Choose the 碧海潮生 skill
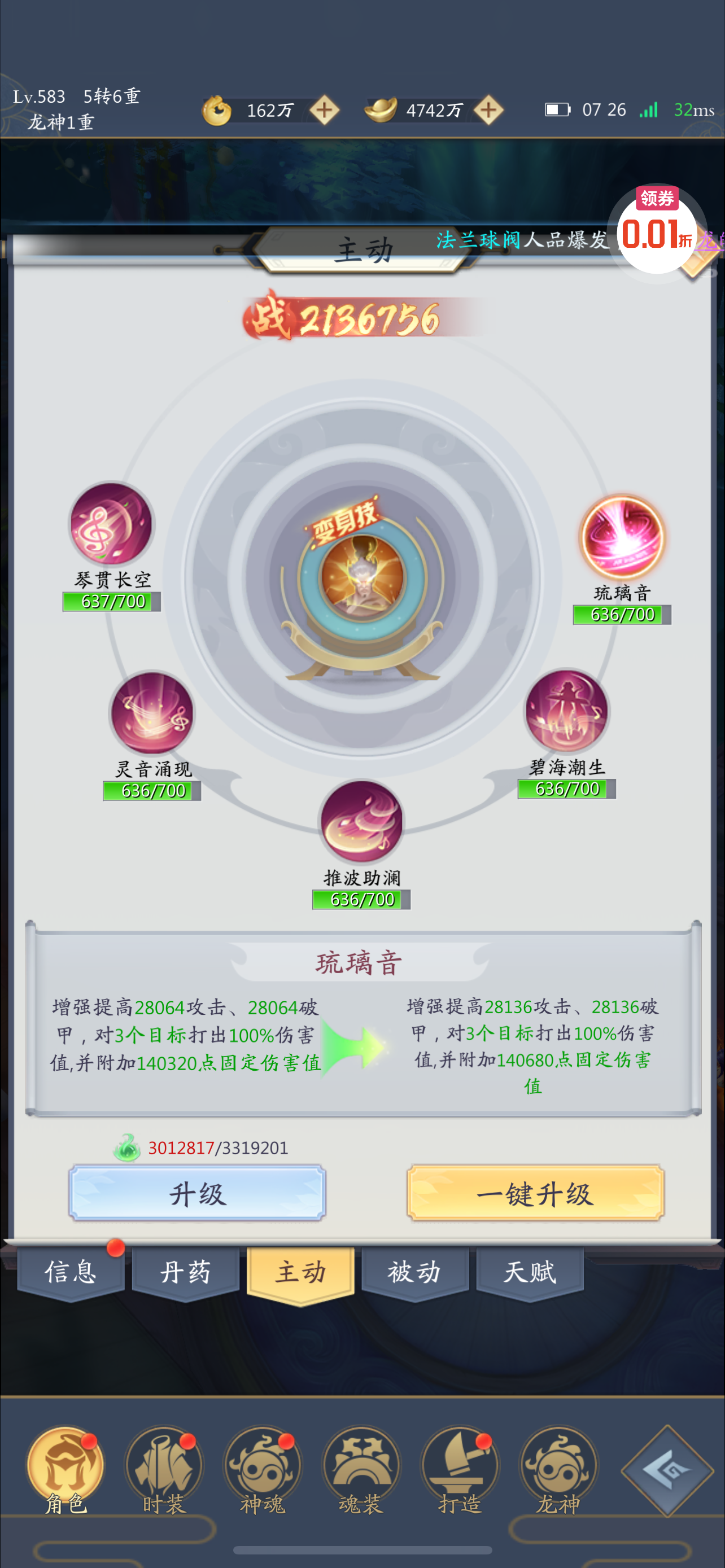This screenshot has width=725, height=1568. click(x=567, y=711)
